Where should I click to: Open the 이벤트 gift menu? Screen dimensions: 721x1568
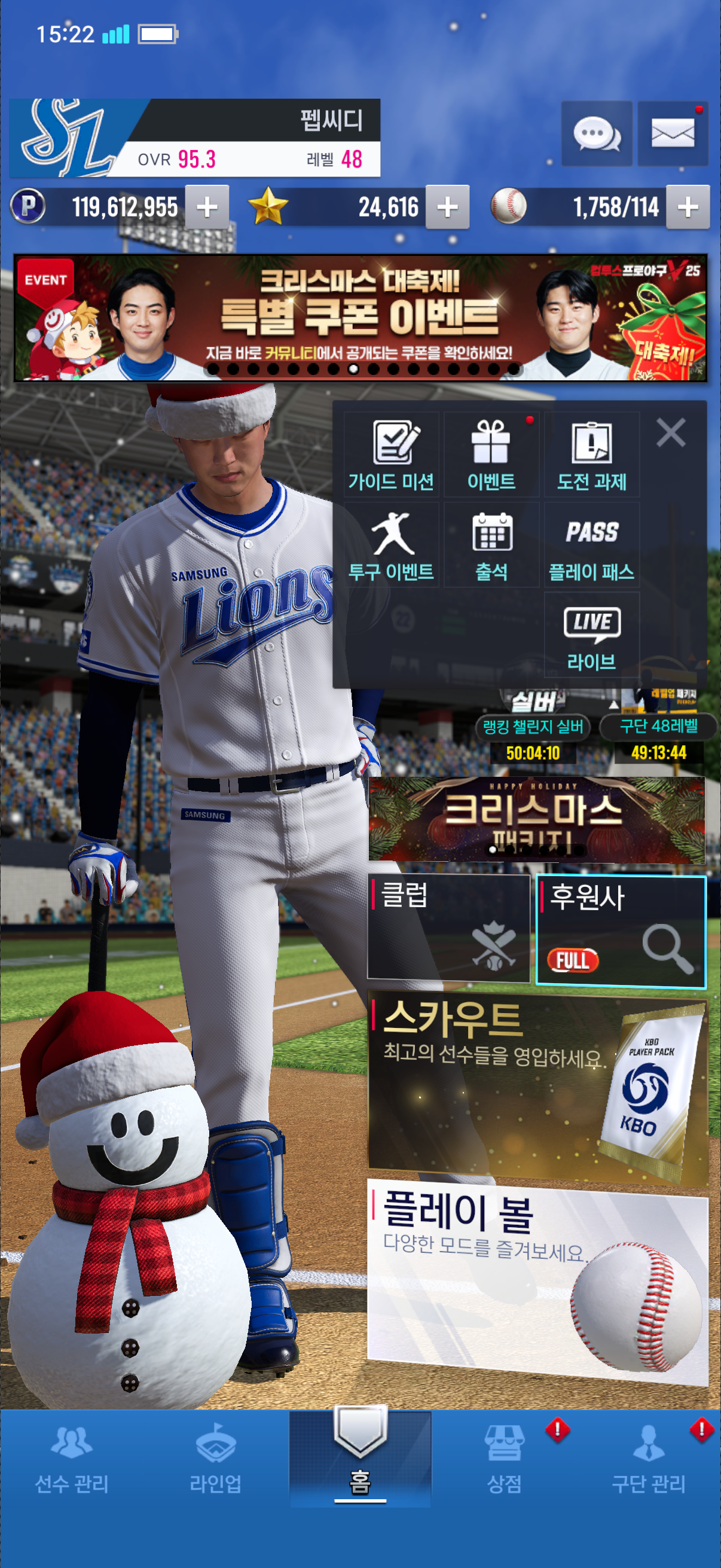[491, 454]
